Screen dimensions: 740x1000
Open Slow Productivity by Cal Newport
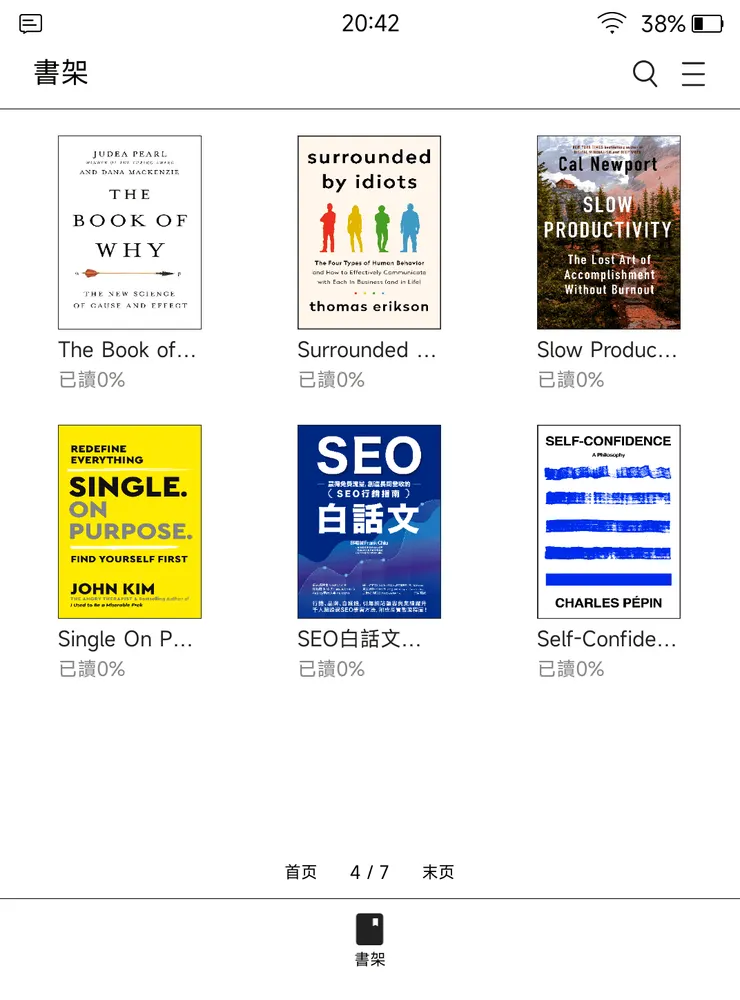pos(608,232)
